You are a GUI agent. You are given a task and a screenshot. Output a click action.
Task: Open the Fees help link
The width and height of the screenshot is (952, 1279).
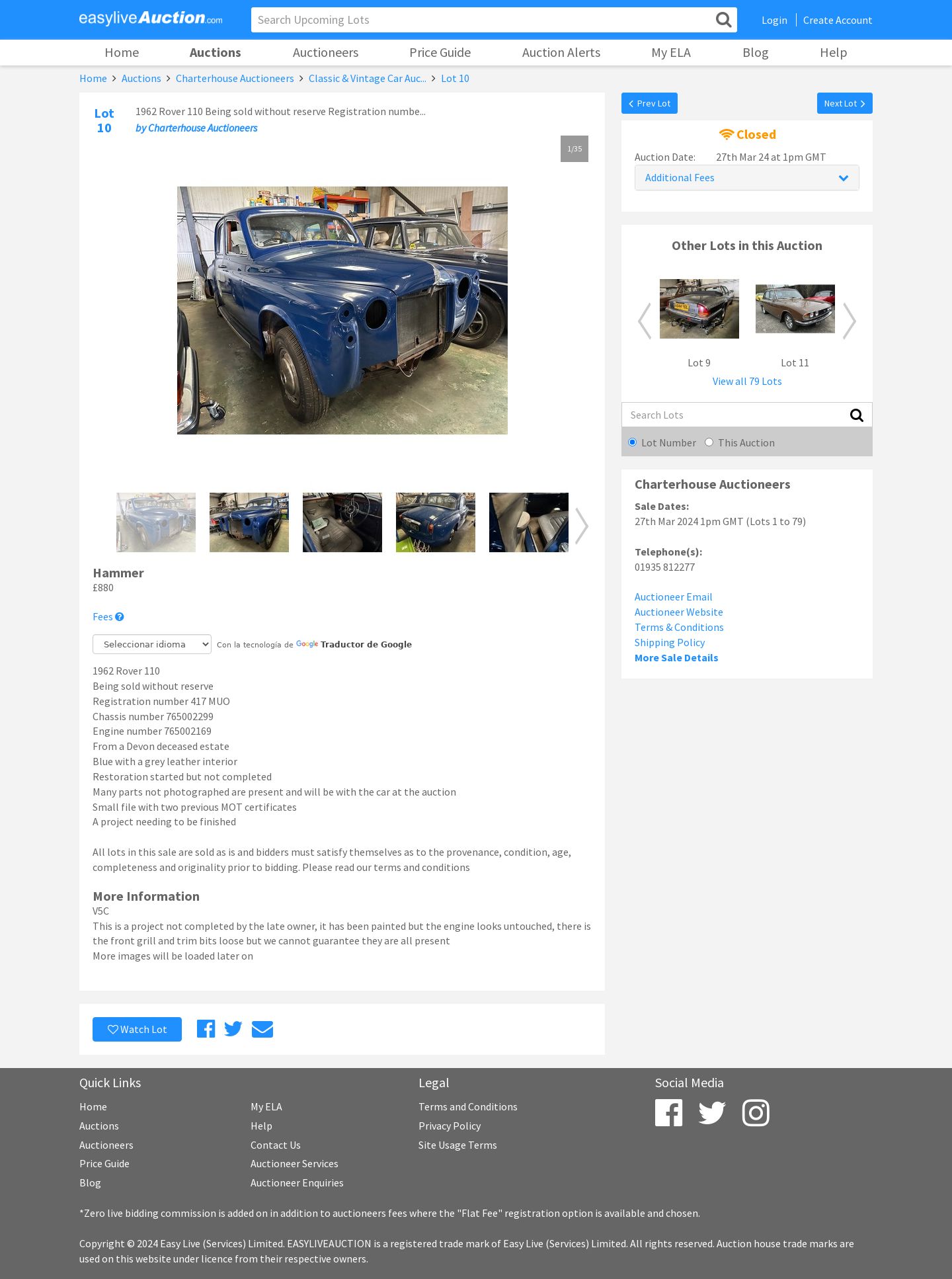pos(108,617)
